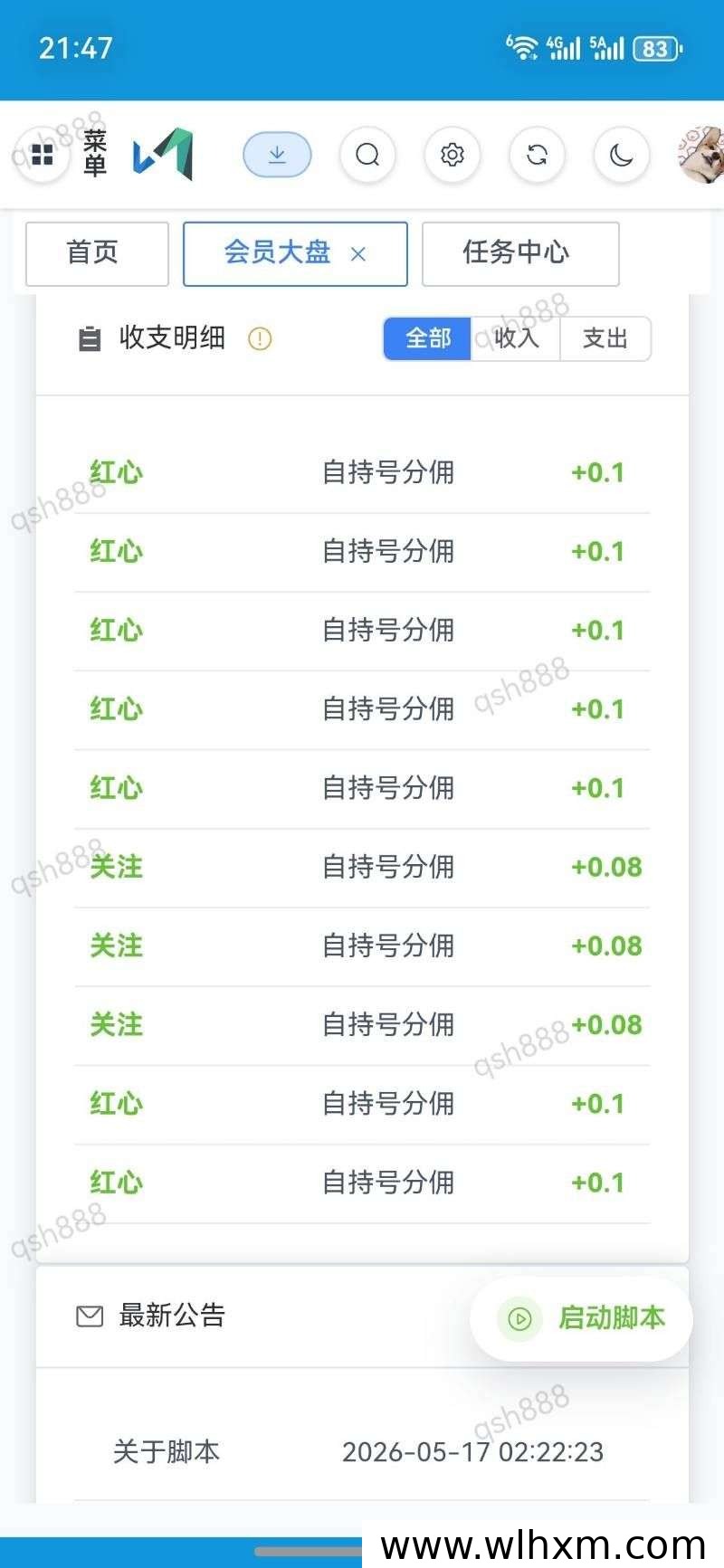The height and width of the screenshot is (1568, 724).
Task: Refresh the page with the reload icon
Action: pos(537,155)
